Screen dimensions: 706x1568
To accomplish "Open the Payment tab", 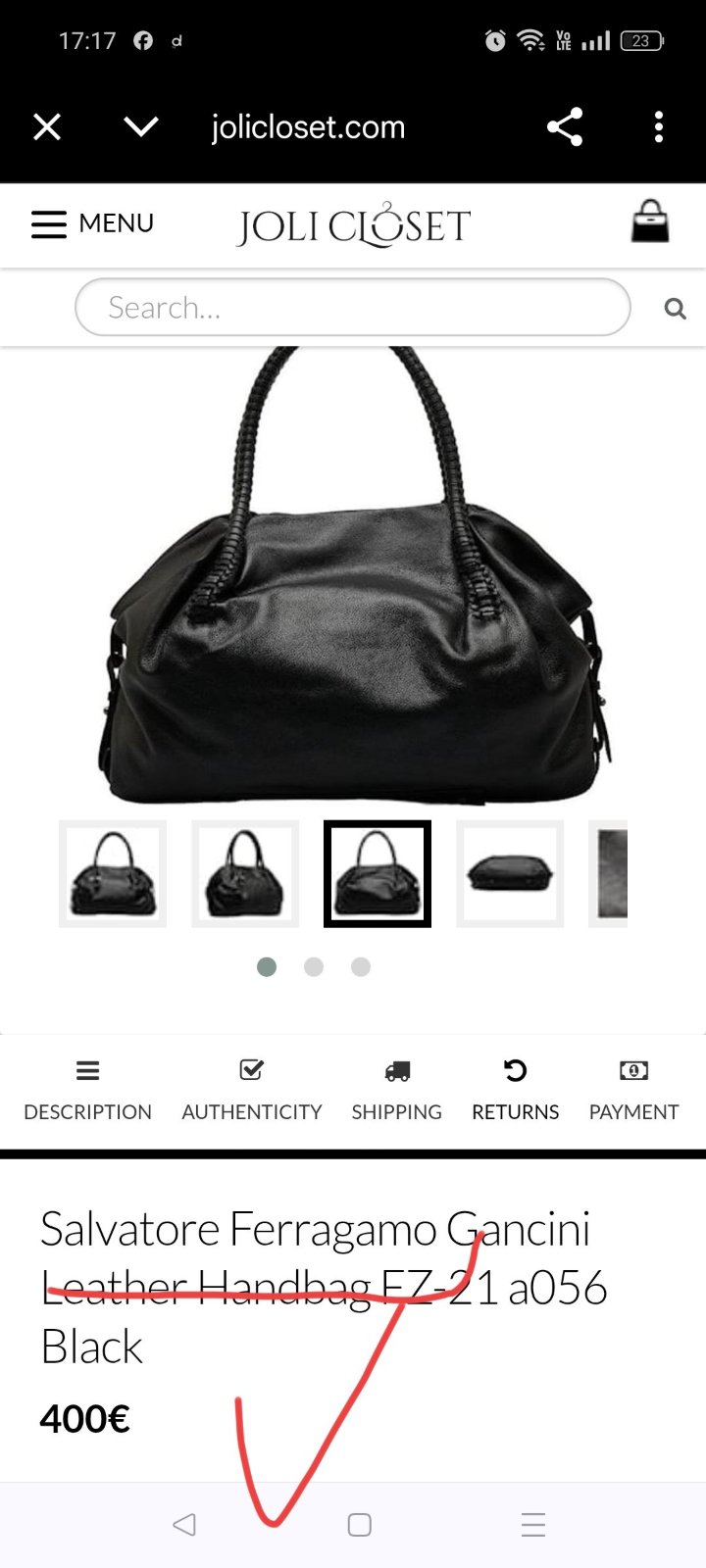I will click(x=633, y=1091).
